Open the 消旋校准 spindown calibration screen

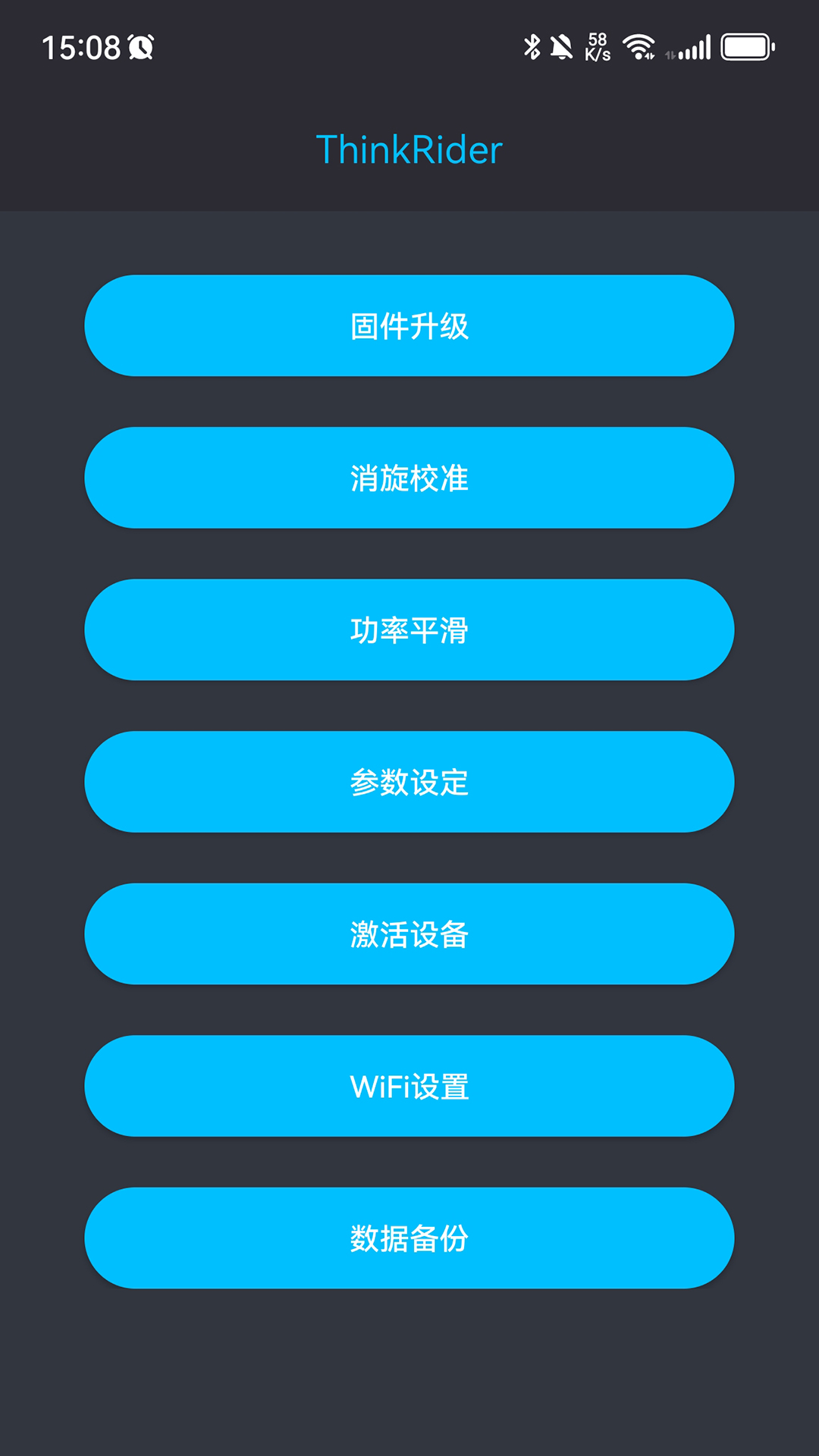coord(409,478)
